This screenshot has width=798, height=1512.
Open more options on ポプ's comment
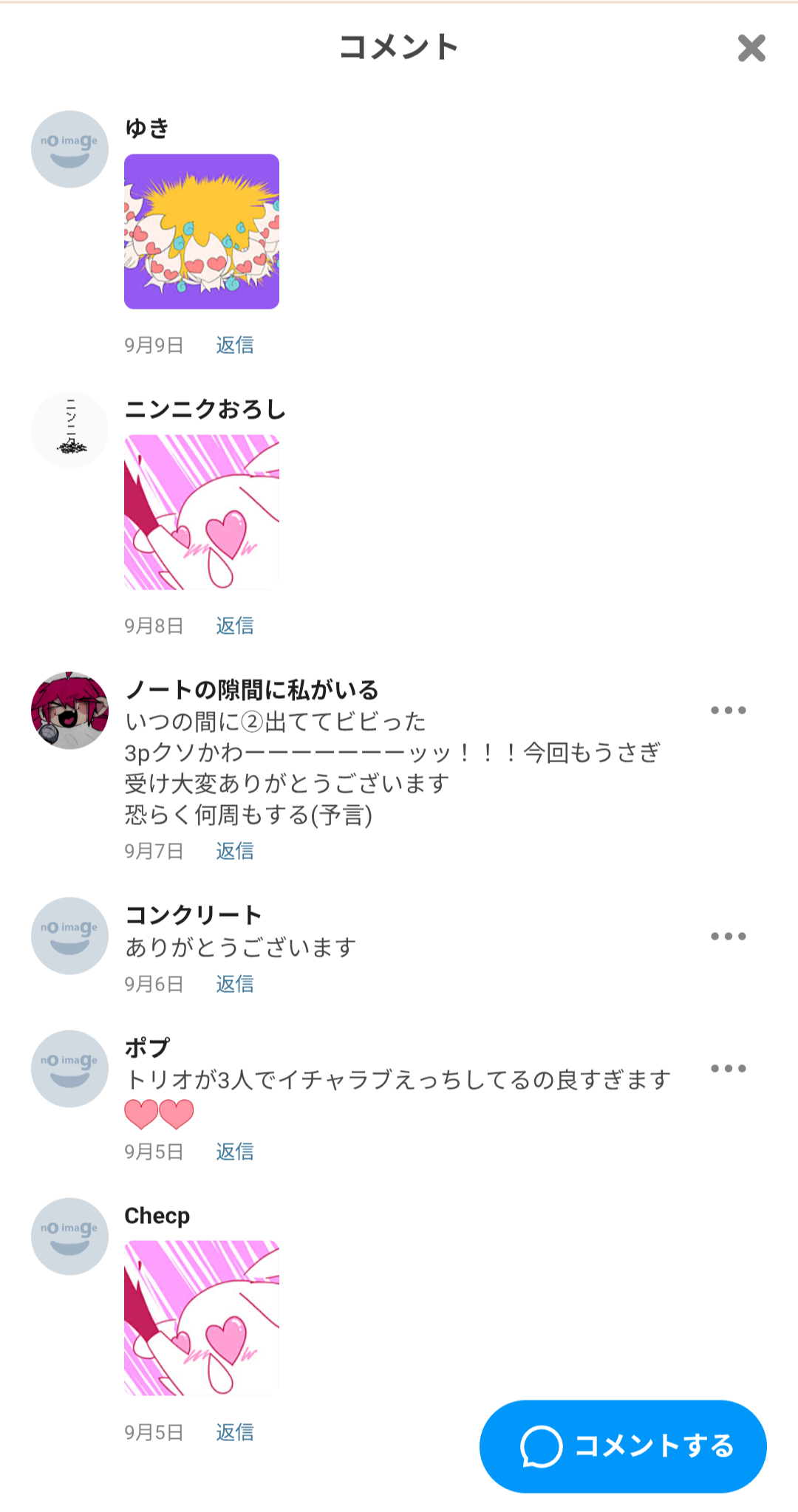(729, 1068)
